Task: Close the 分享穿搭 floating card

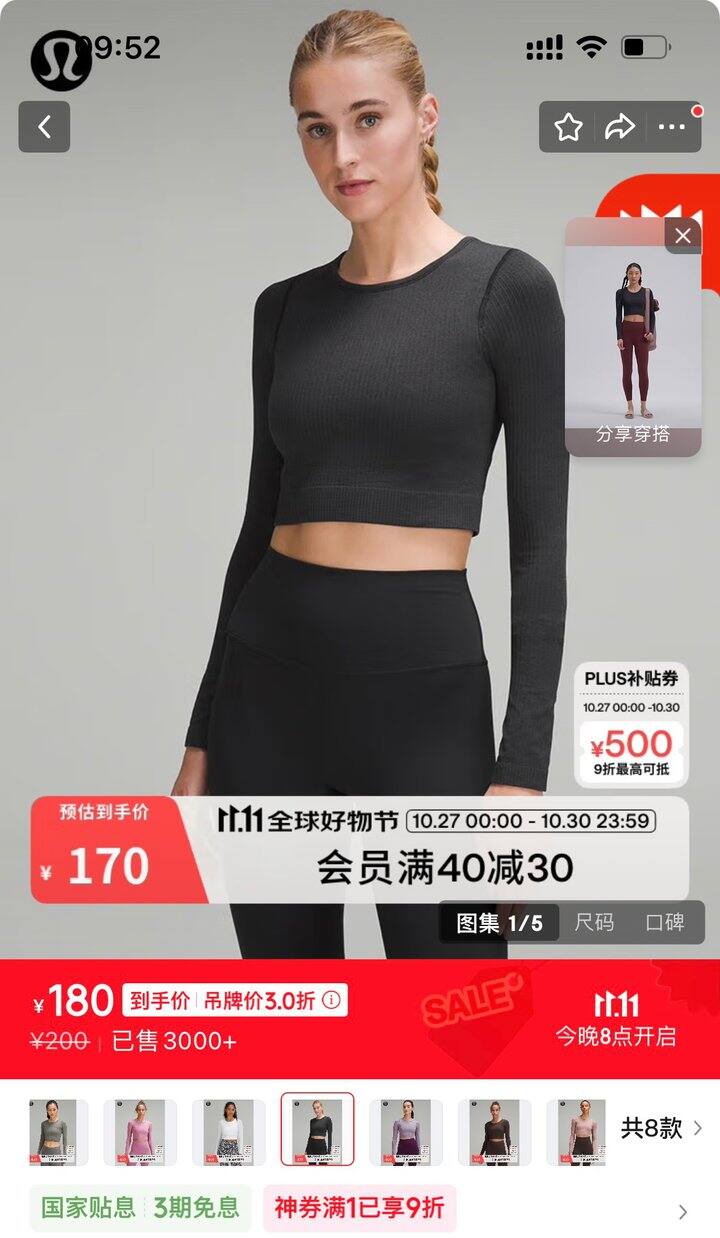Action: coord(683,236)
